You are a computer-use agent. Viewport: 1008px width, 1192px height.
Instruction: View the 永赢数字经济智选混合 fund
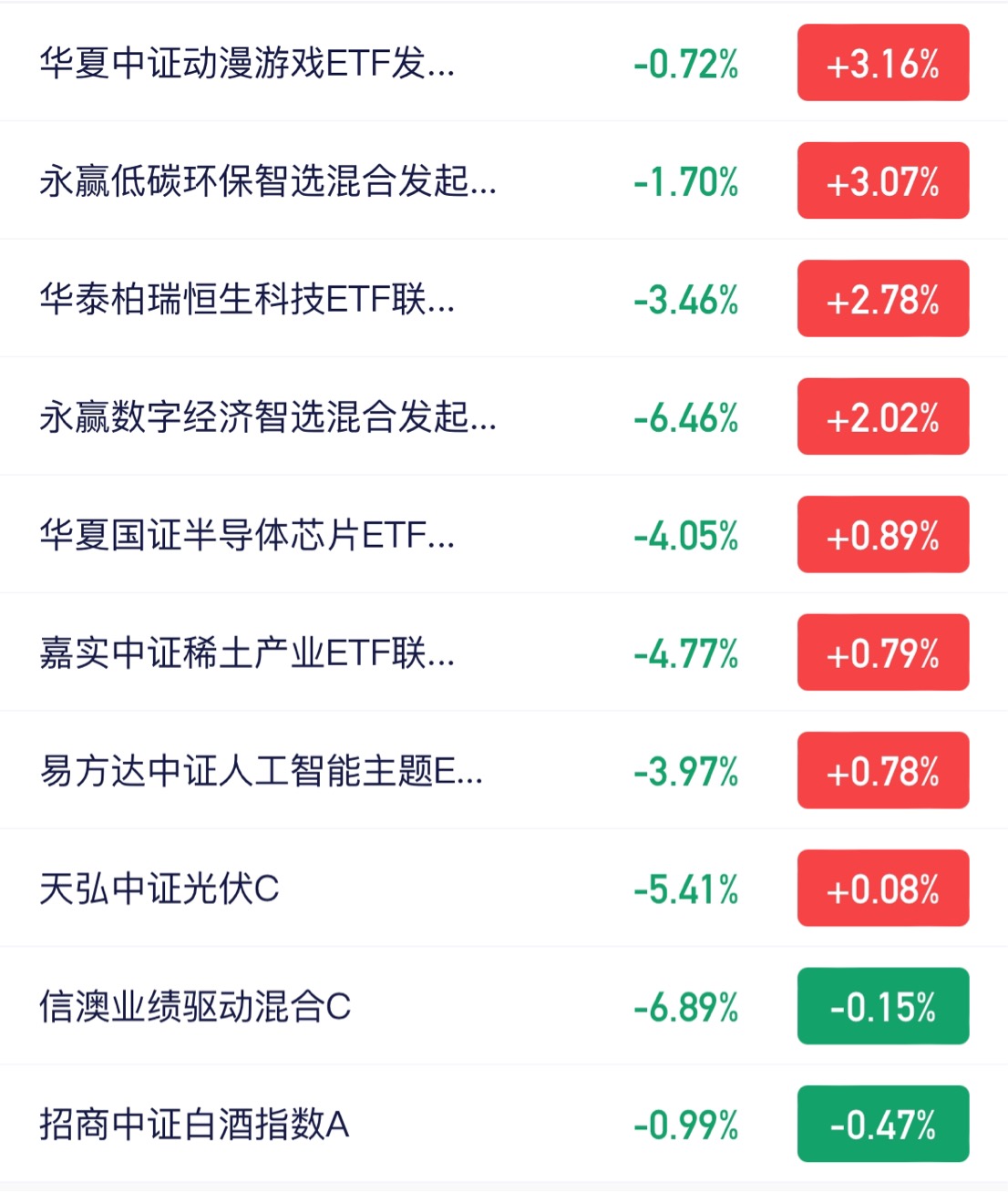point(504,416)
